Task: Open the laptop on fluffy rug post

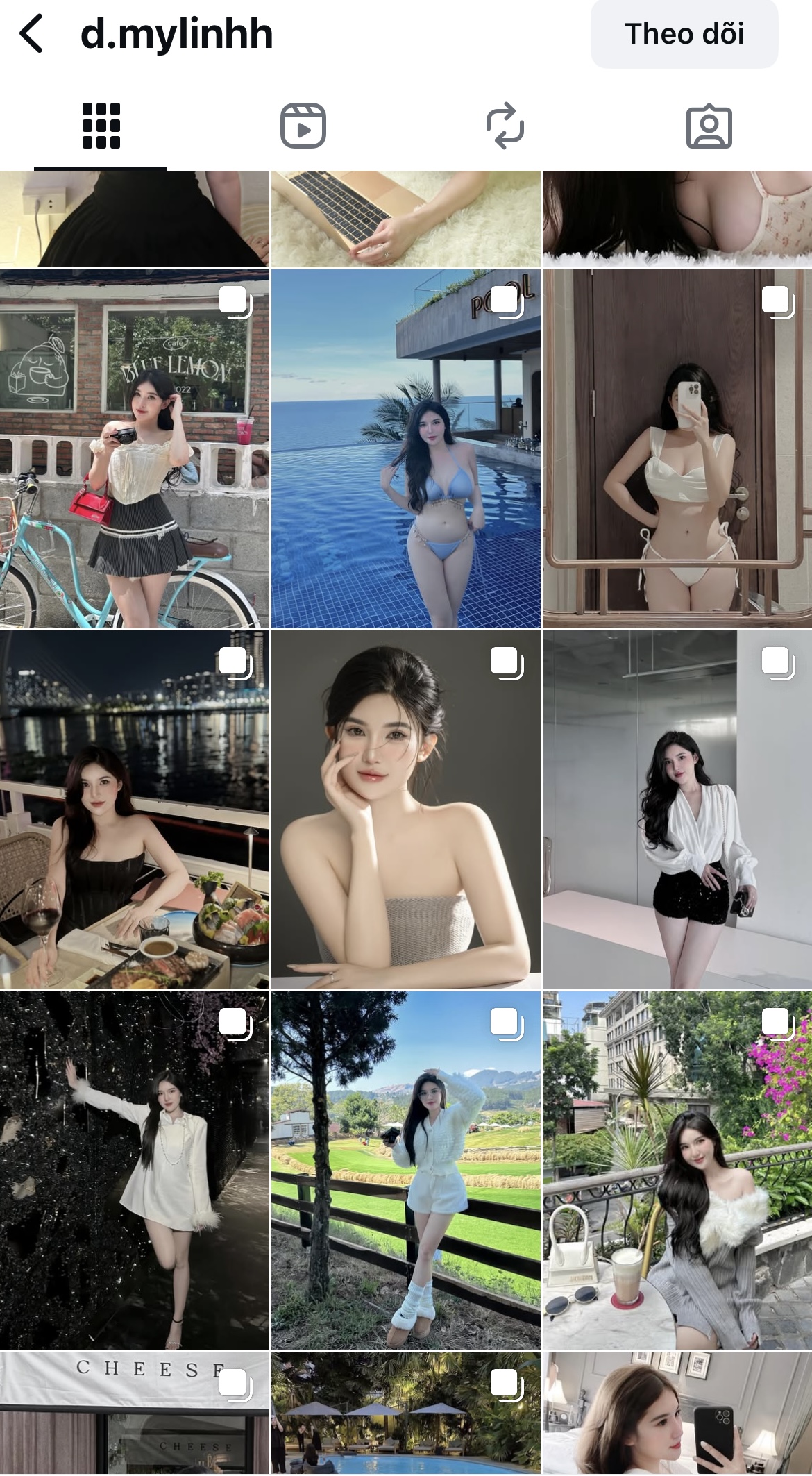Action: 405,219
